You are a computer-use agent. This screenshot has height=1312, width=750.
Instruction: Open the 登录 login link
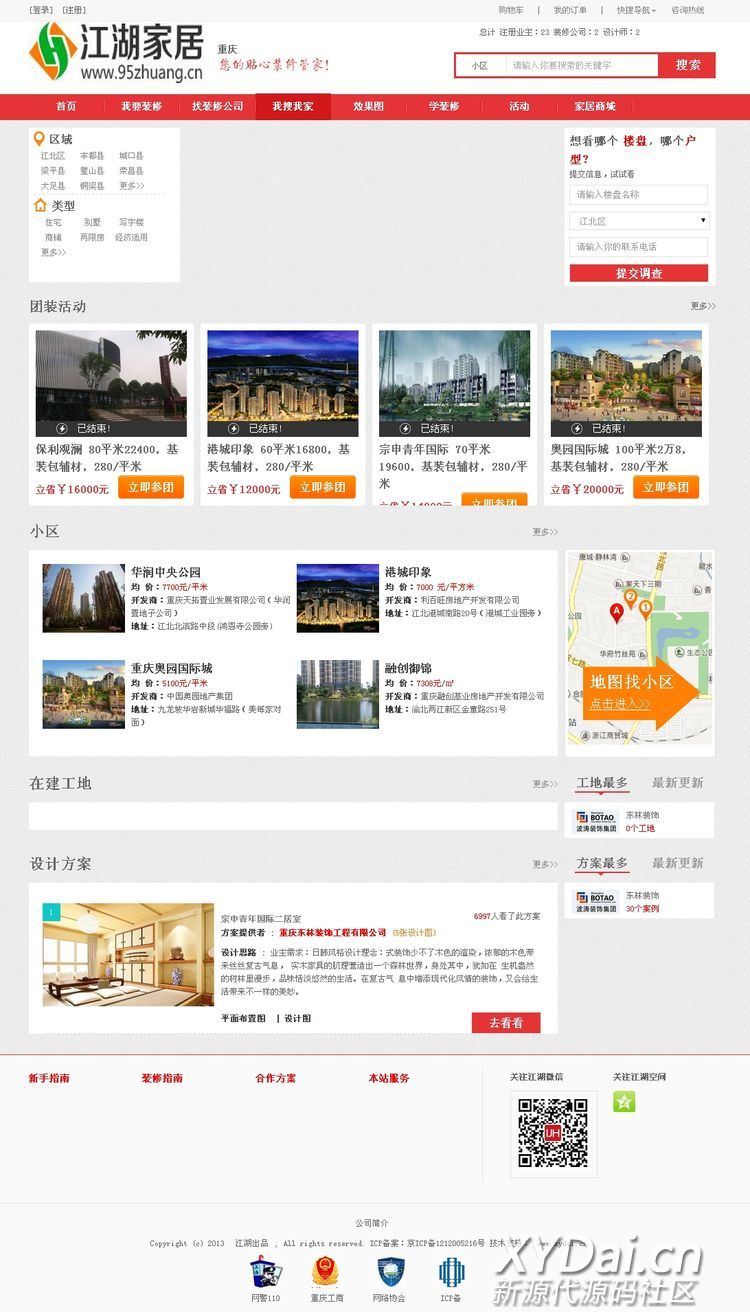pyautogui.click(x=41, y=10)
